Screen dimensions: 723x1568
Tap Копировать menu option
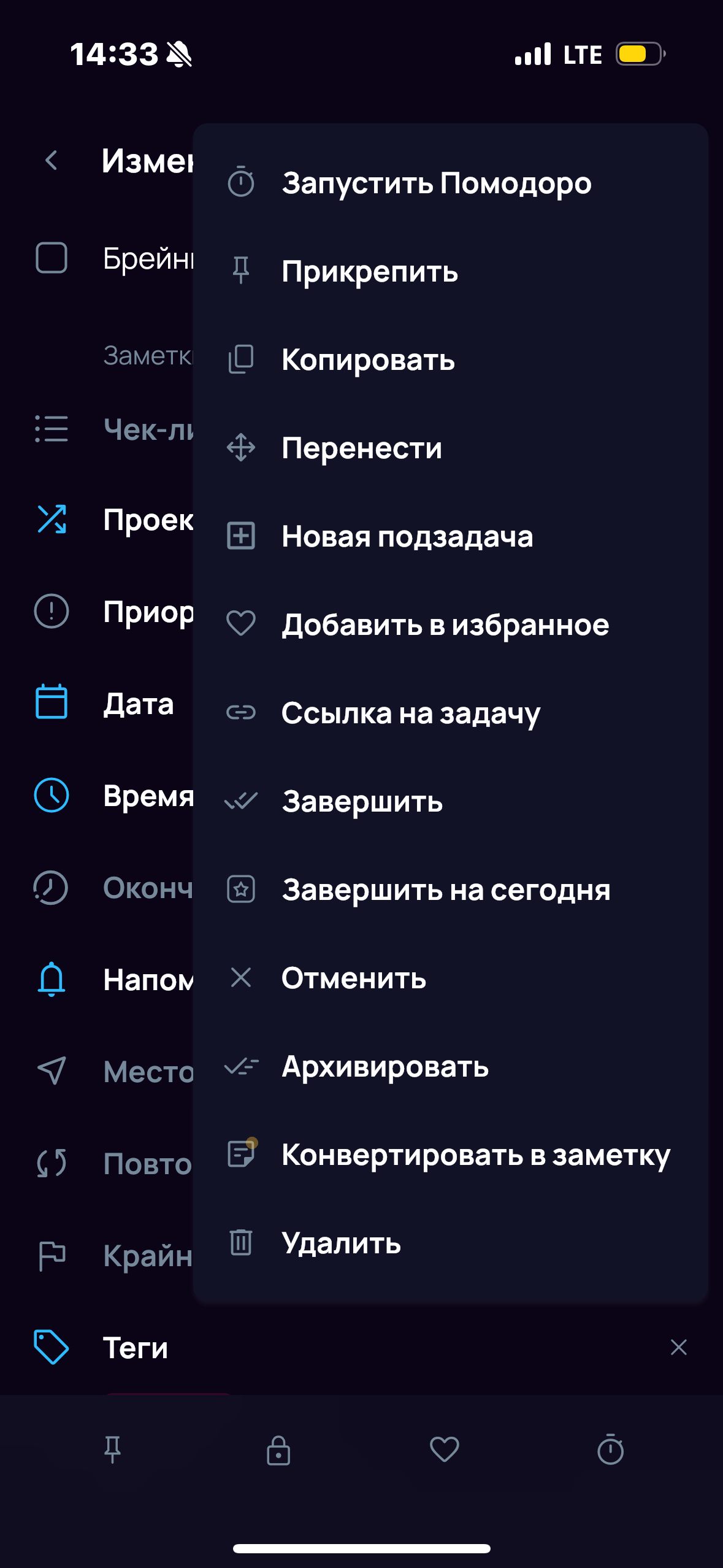(451, 359)
